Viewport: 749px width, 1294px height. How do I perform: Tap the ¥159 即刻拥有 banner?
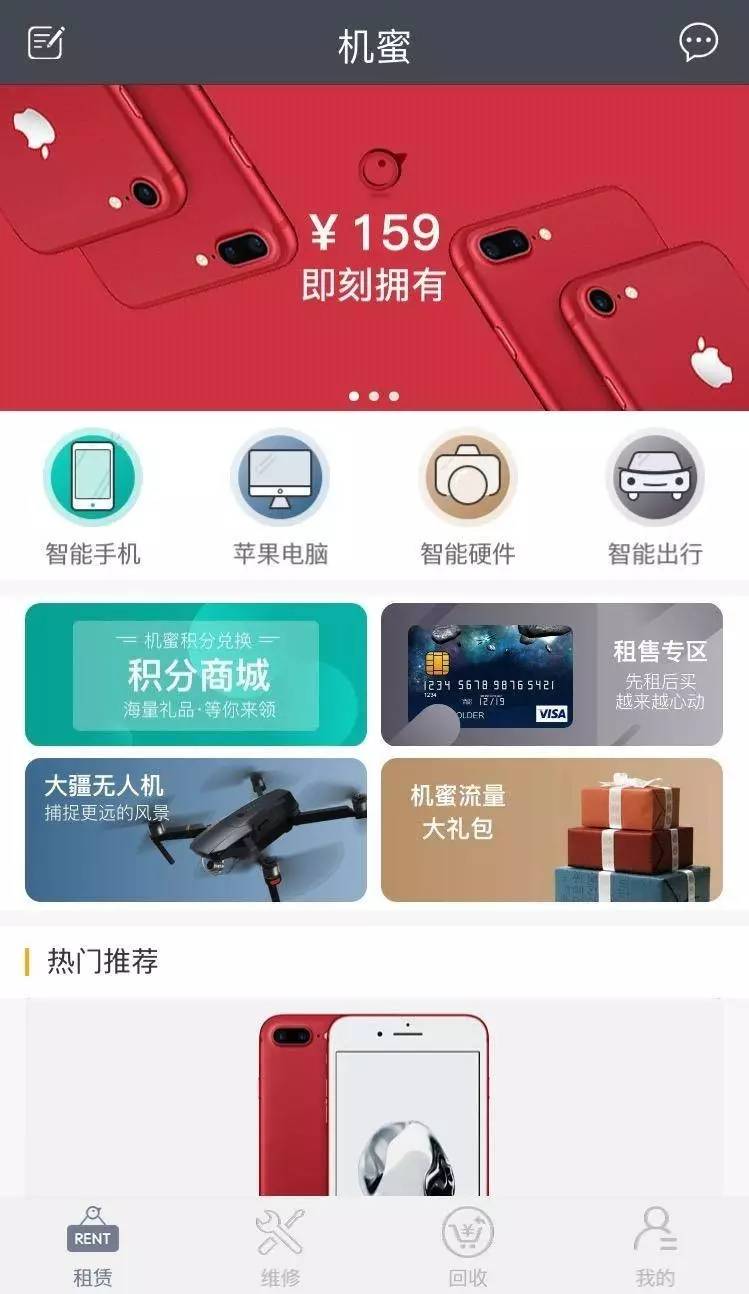tap(375, 252)
